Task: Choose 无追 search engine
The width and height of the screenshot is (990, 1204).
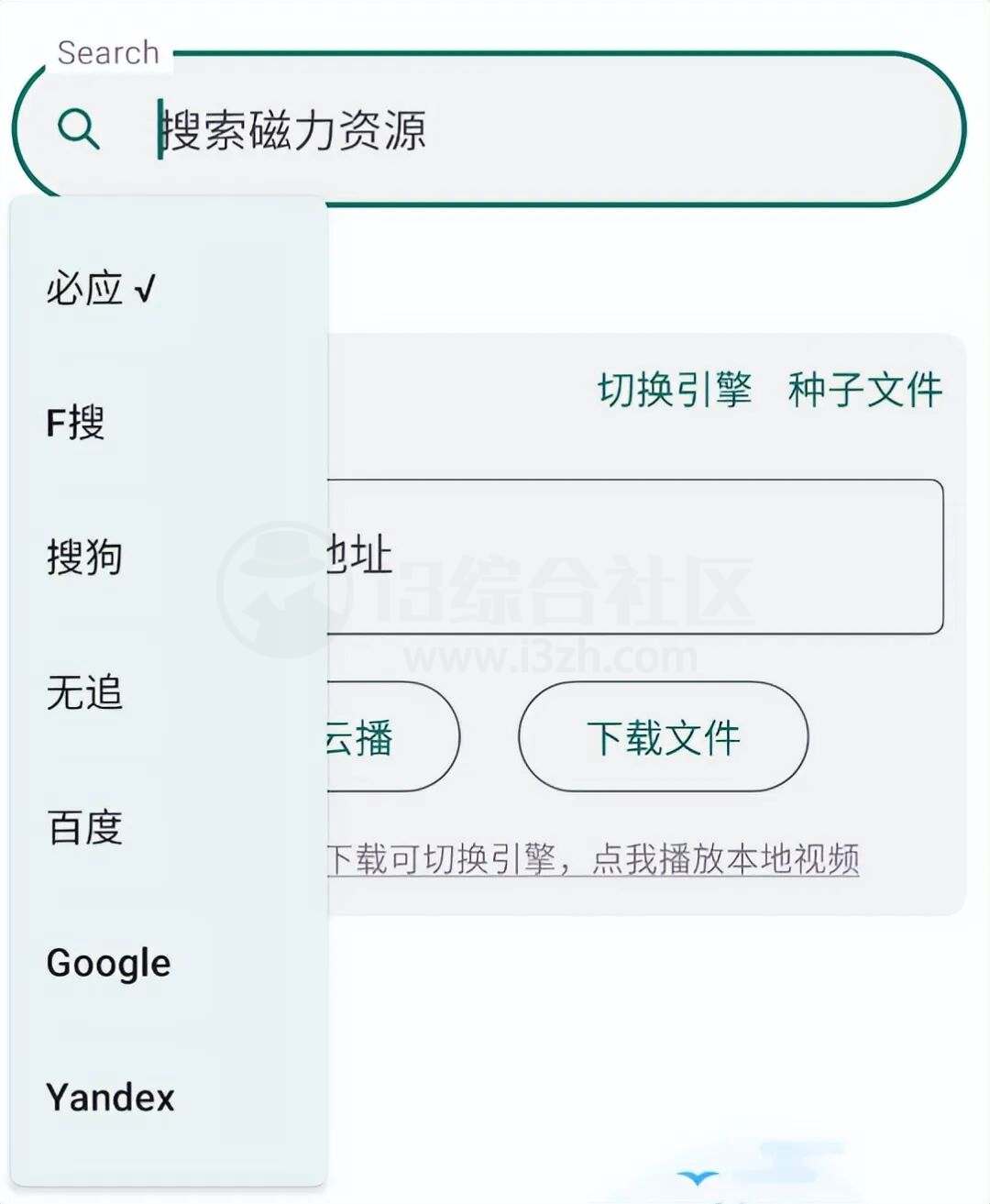Action: tap(85, 694)
